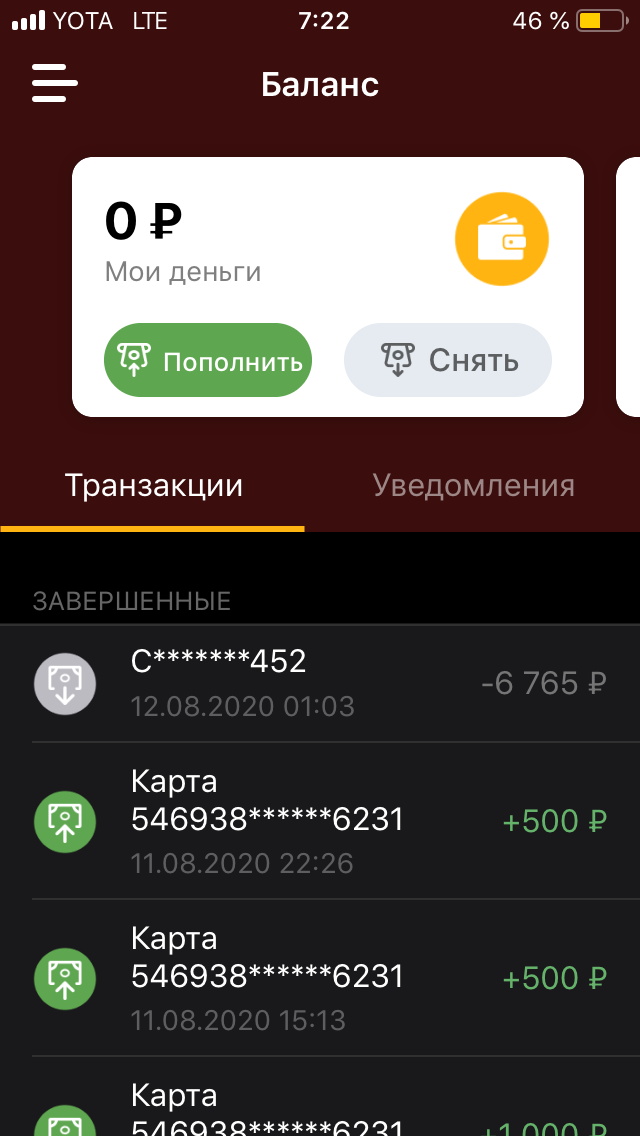This screenshot has width=640, height=1136.
Task: Tap the green Пополнить button
Action: (x=208, y=360)
